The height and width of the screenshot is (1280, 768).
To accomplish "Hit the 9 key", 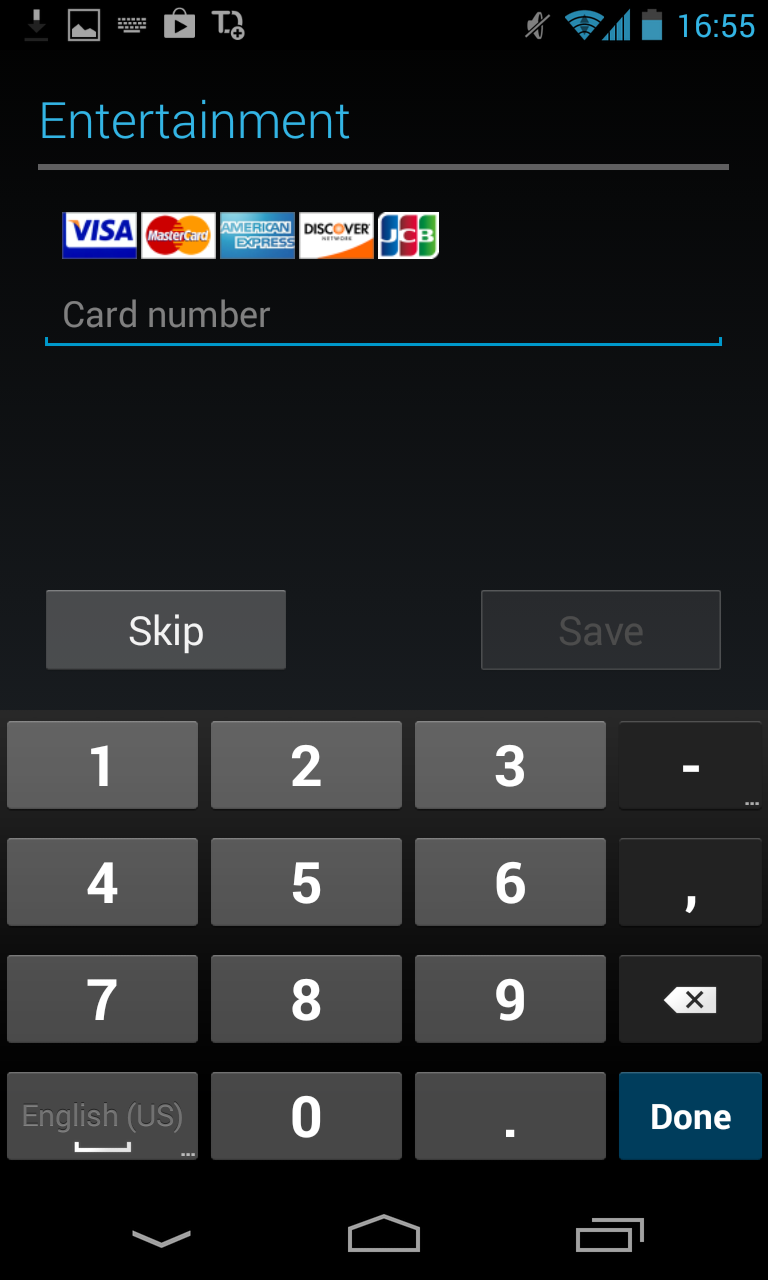I will (510, 999).
